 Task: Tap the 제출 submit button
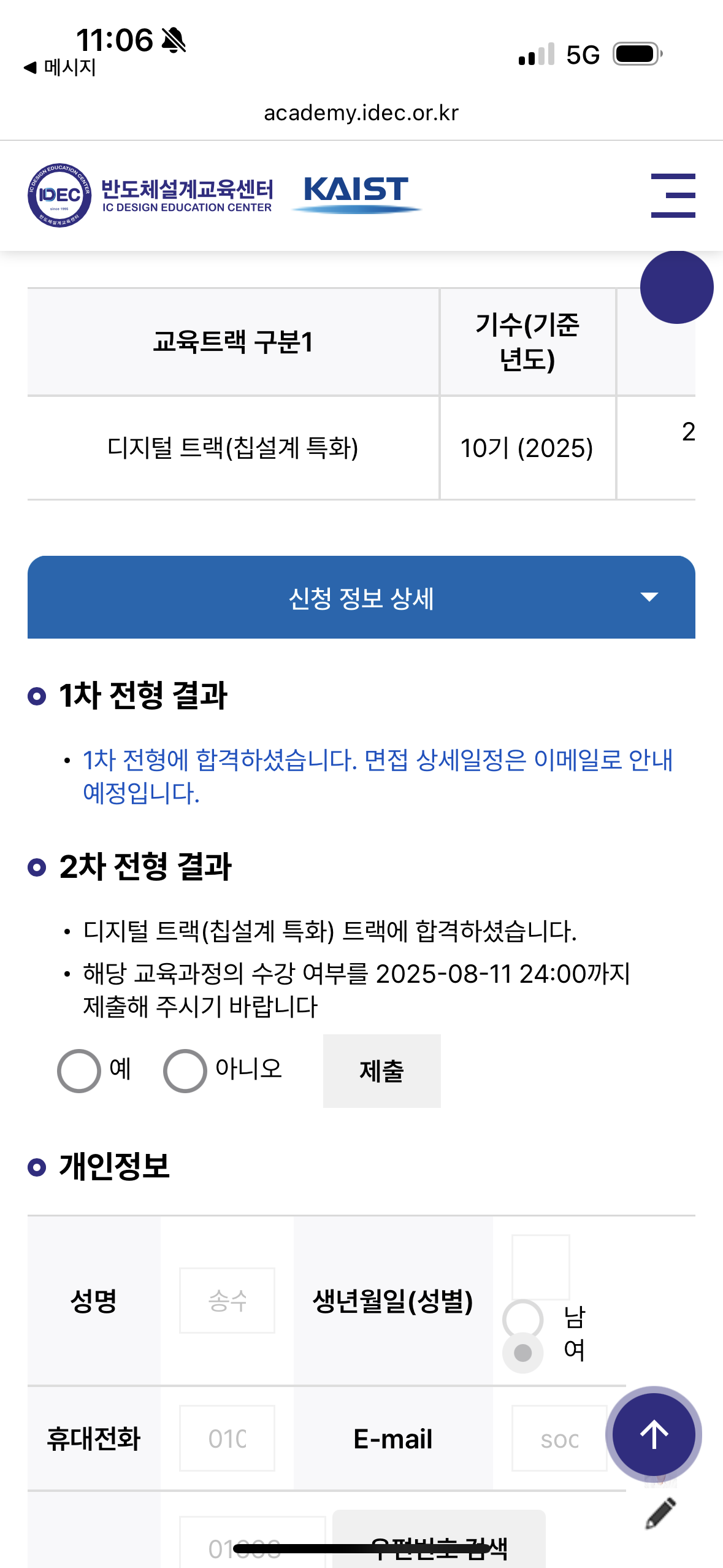pos(381,1070)
